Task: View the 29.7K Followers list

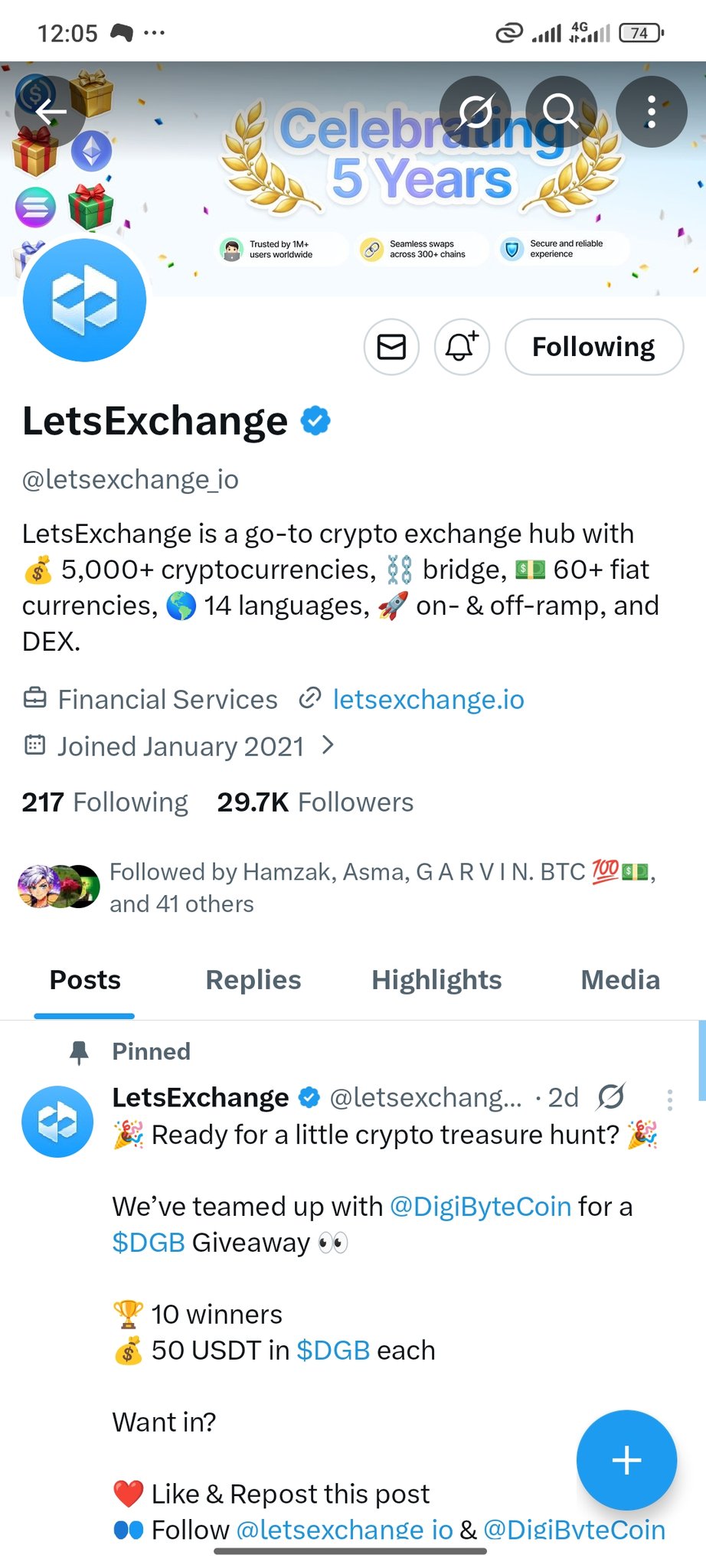Action: click(x=315, y=802)
